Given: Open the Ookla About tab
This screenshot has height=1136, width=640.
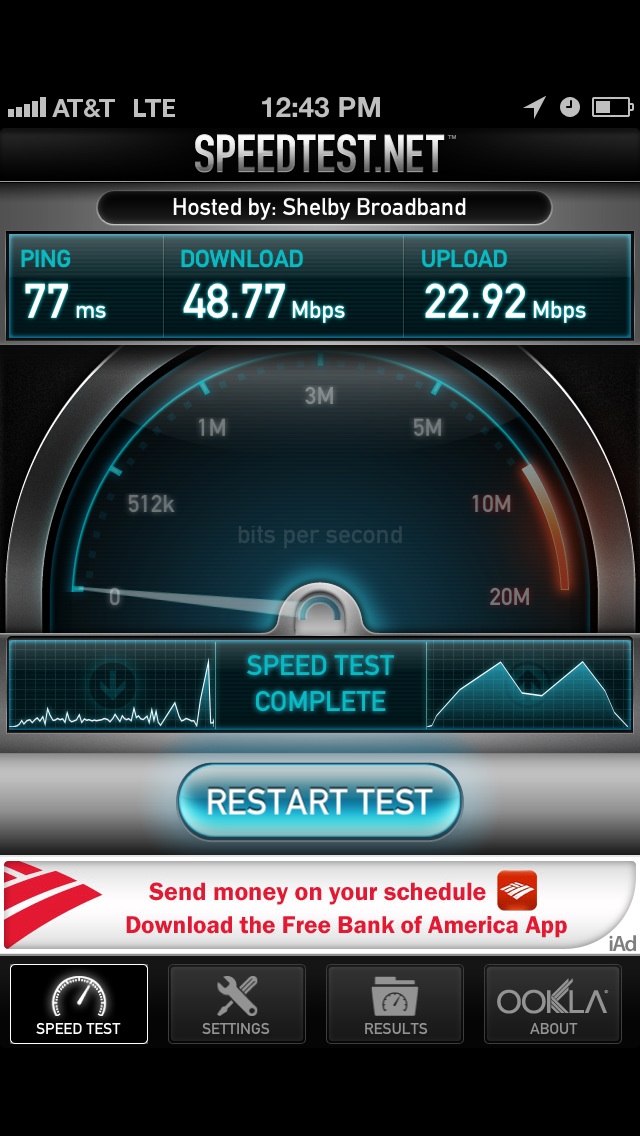Looking at the screenshot, I should pos(552,1003).
